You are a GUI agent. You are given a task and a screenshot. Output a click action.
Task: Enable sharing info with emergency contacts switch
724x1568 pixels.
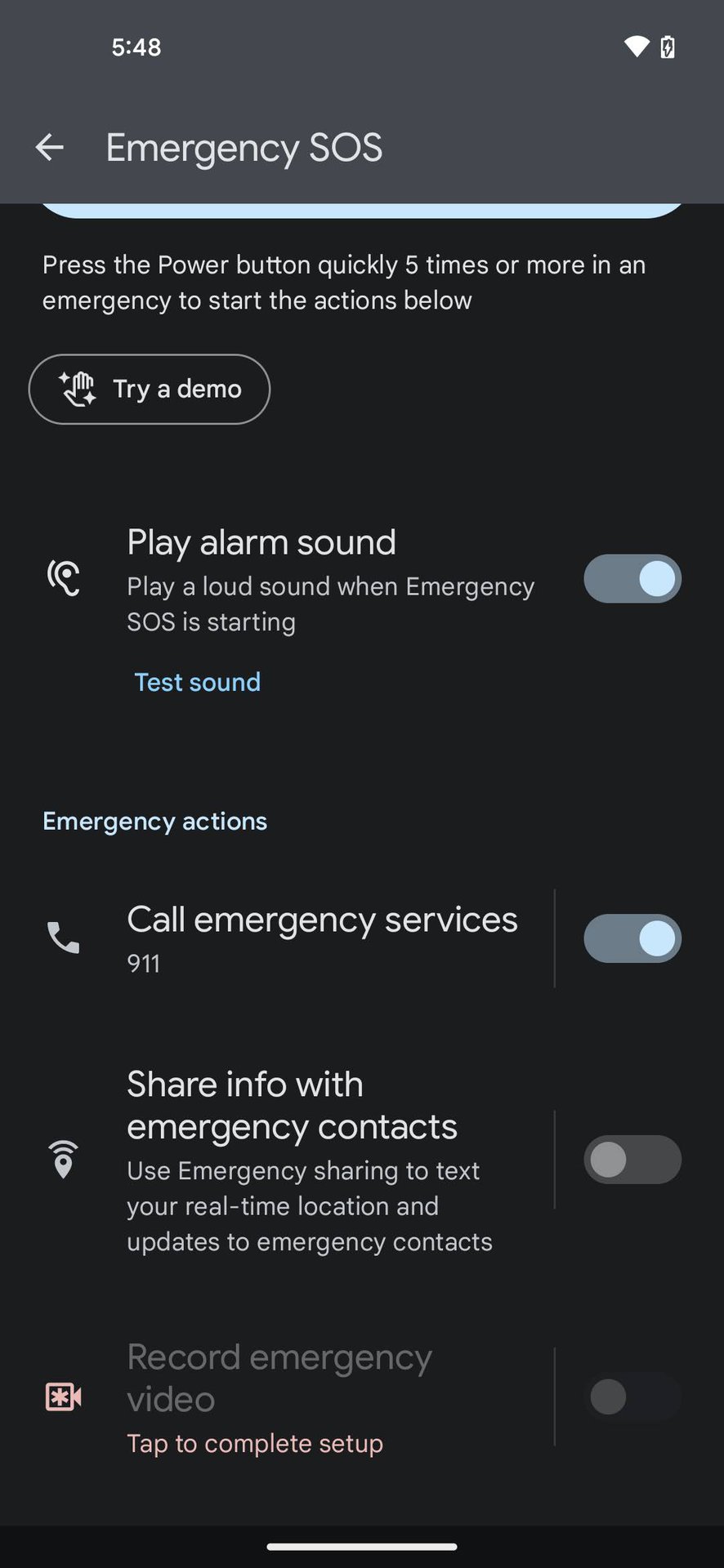[632, 1160]
